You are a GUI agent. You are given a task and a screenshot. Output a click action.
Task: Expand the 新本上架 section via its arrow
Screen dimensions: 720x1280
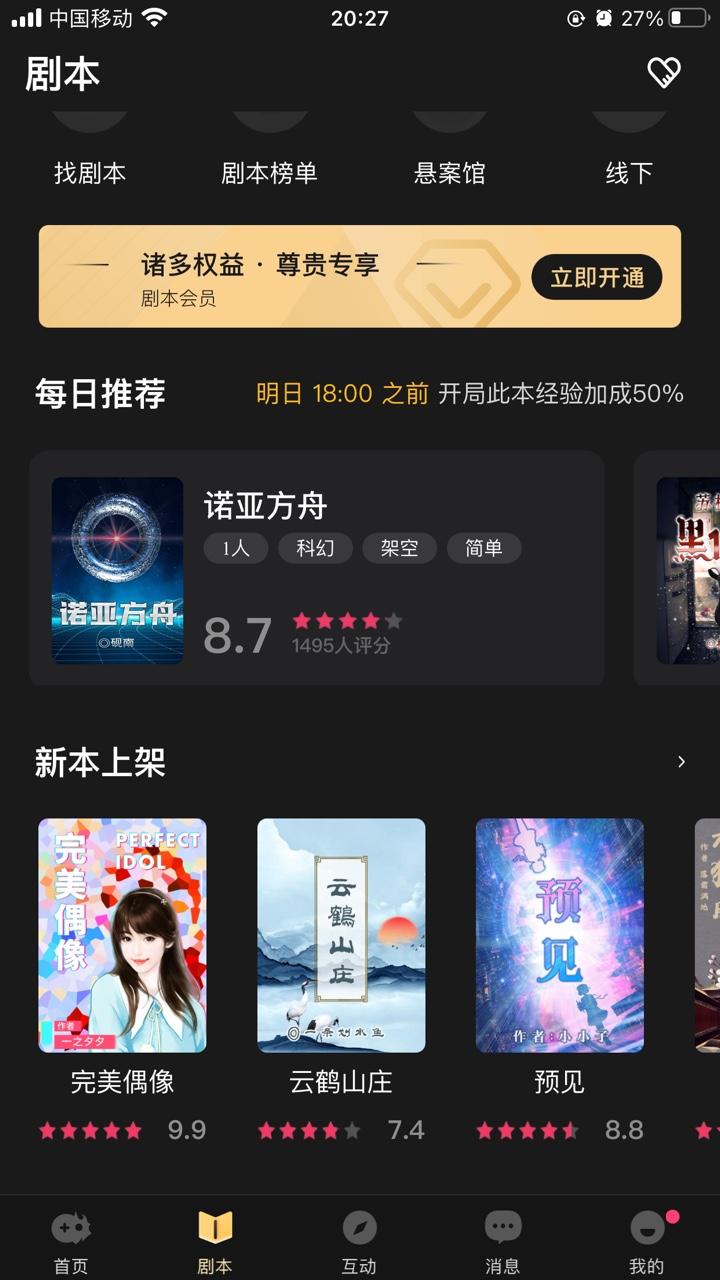[x=679, y=763]
